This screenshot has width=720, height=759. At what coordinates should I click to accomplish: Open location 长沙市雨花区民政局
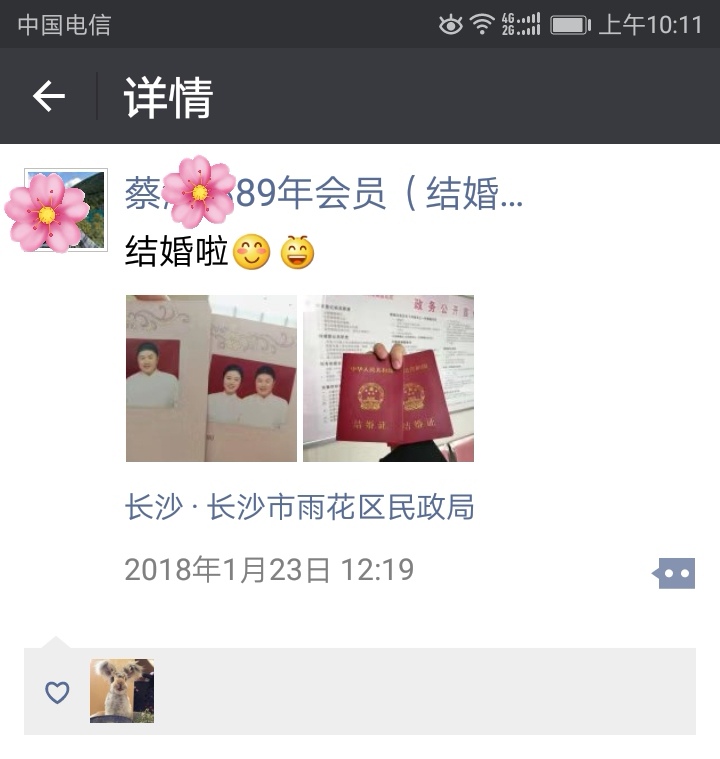[x=299, y=508]
